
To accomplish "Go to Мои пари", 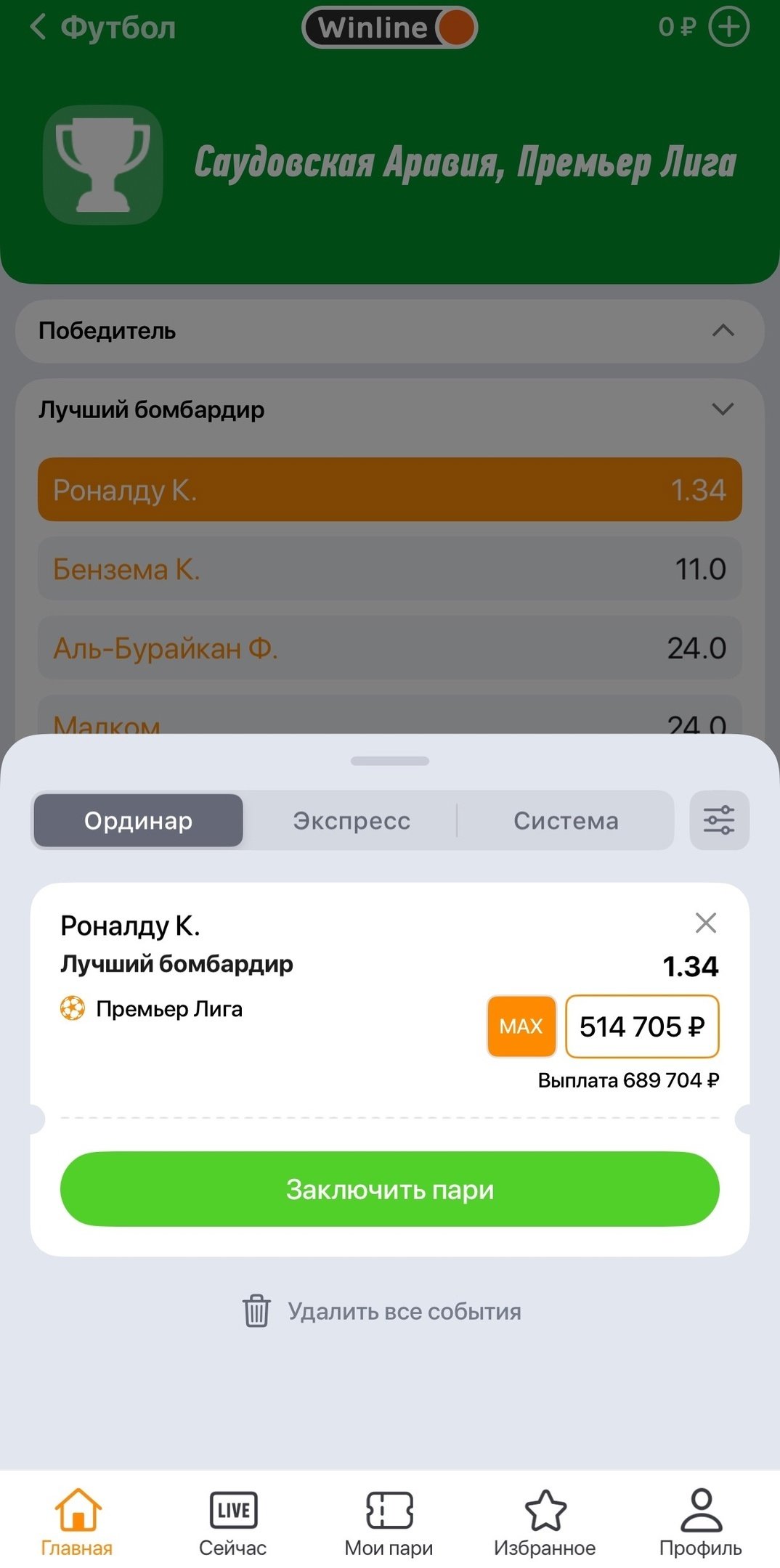I will point(389,1522).
